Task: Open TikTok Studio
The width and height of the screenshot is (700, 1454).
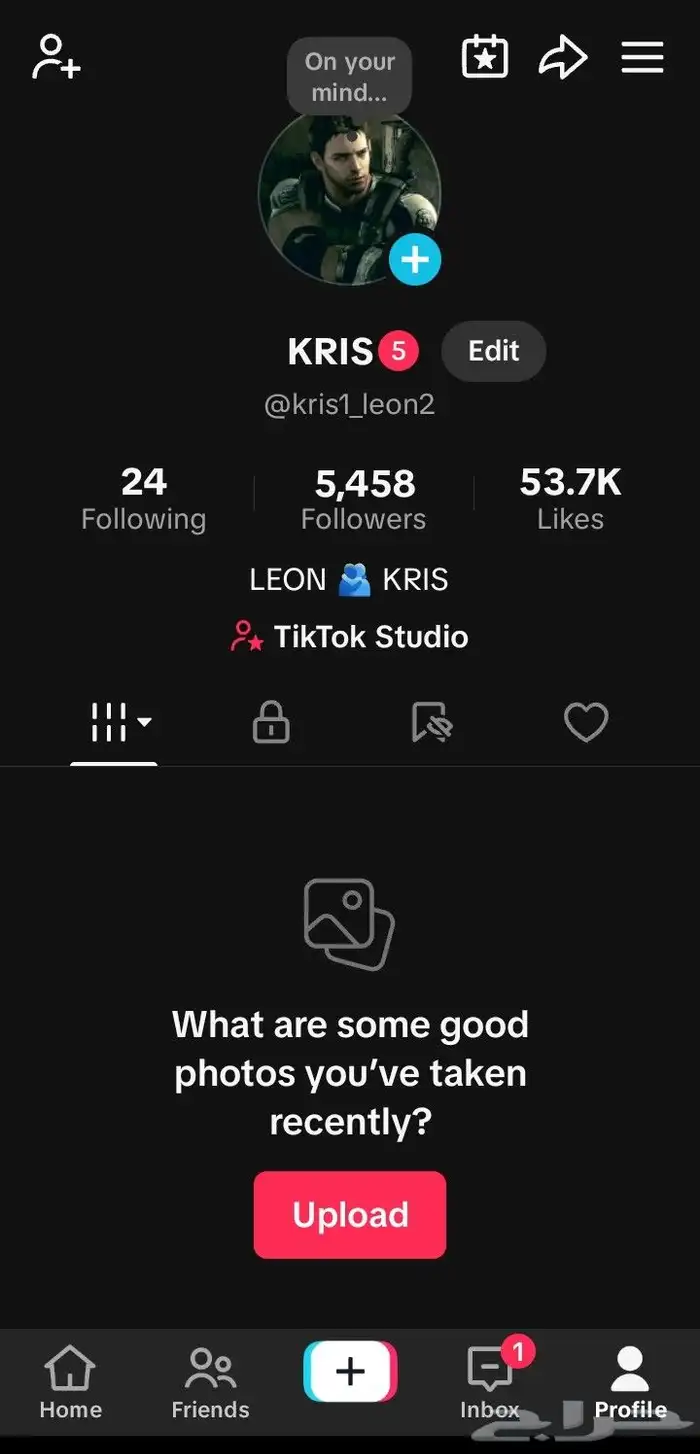Action: (x=350, y=637)
